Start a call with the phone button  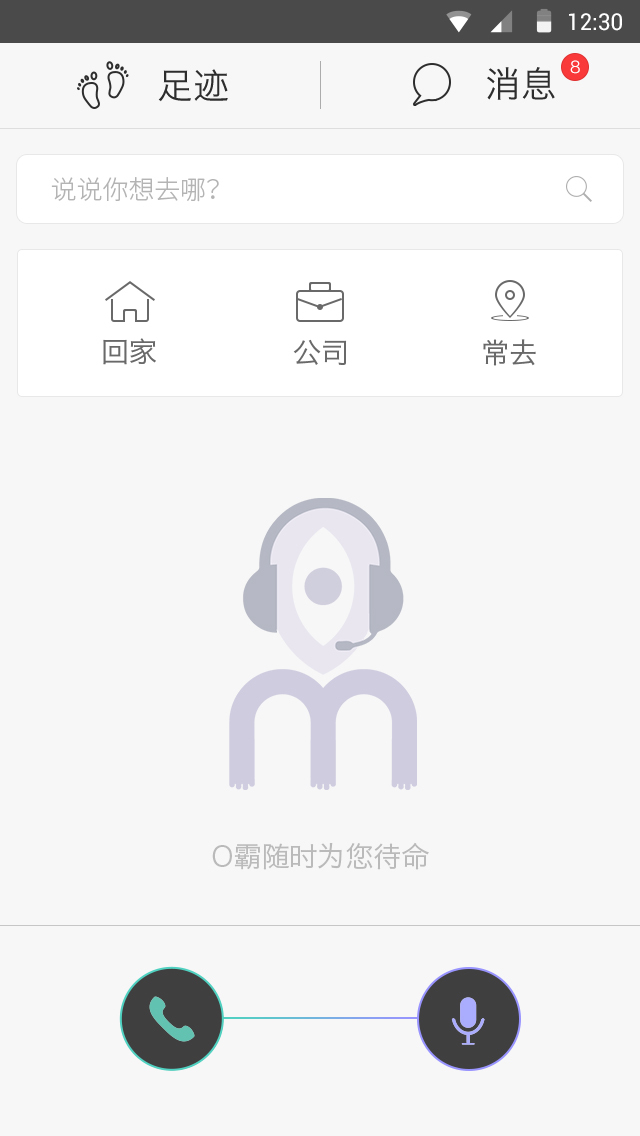click(172, 1018)
